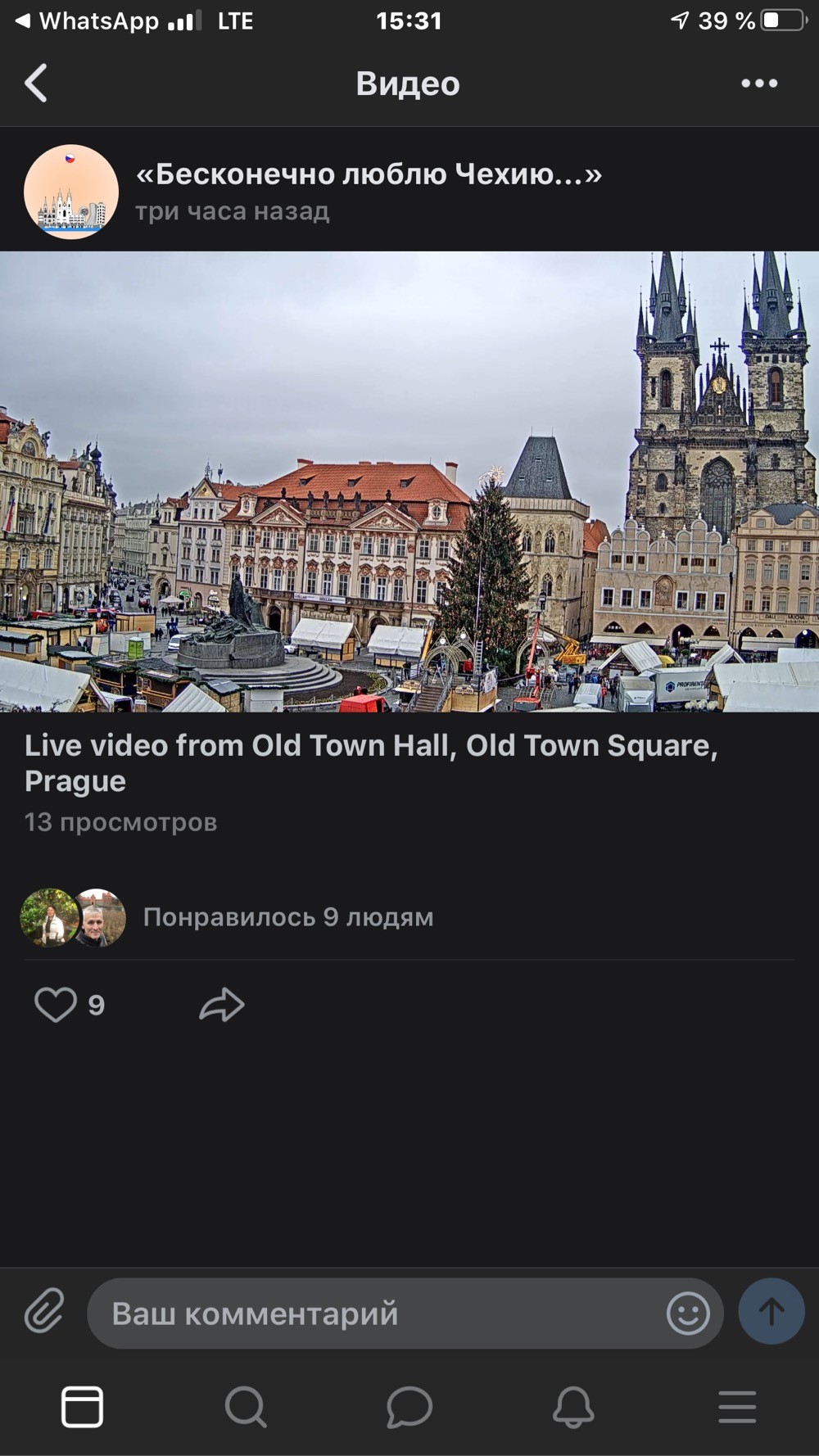Open the messages tab
The height and width of the screenshot is (1456, 819).
pos(409,1407)
